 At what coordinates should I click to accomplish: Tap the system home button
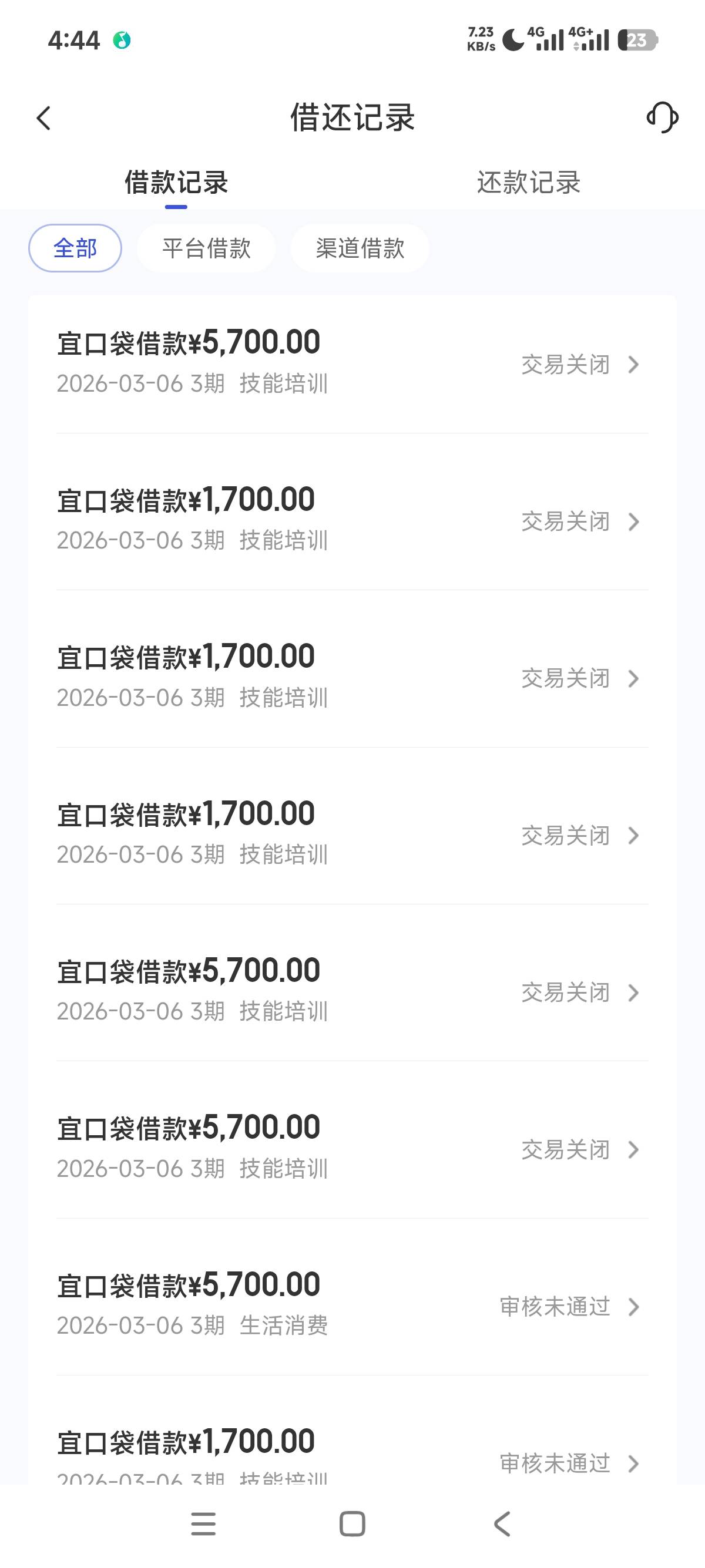352,1524
